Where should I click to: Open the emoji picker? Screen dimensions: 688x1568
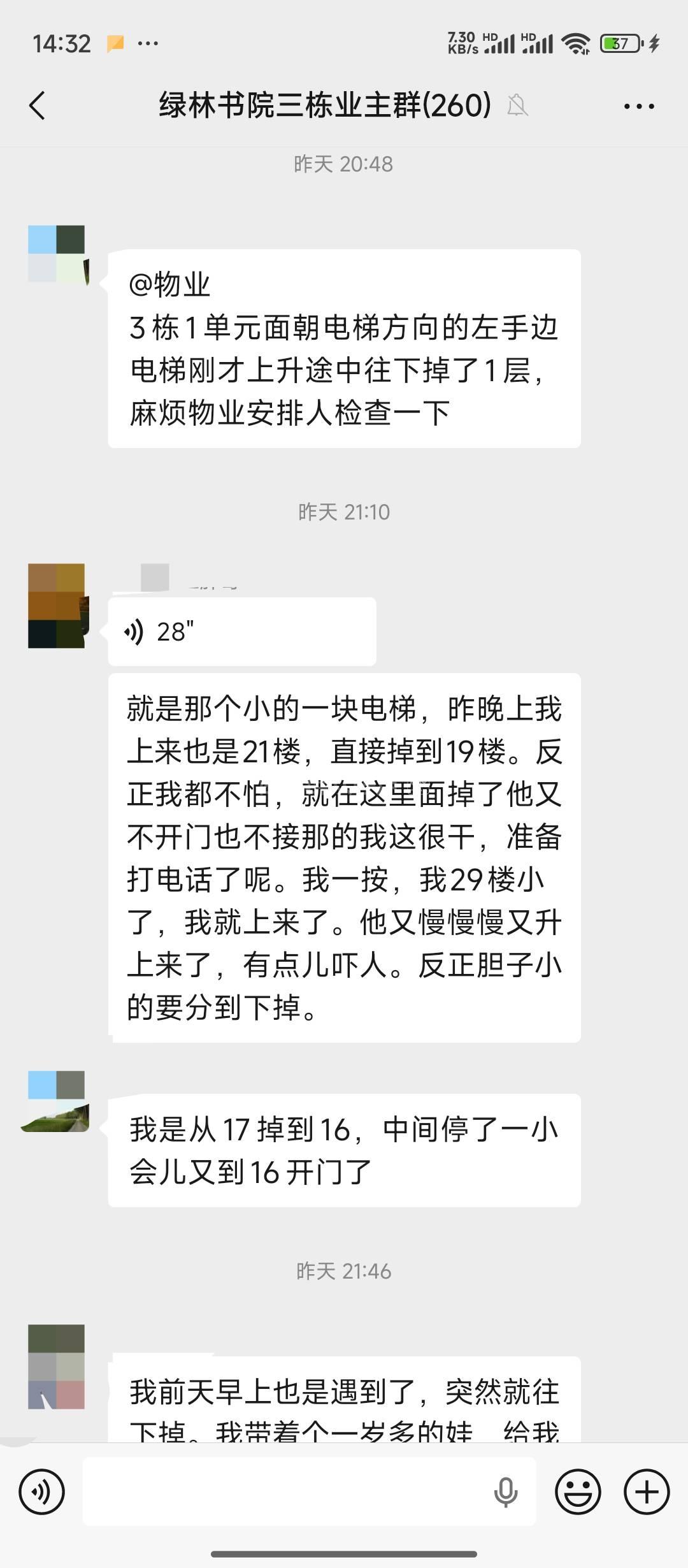click(x=578, y=1492)
